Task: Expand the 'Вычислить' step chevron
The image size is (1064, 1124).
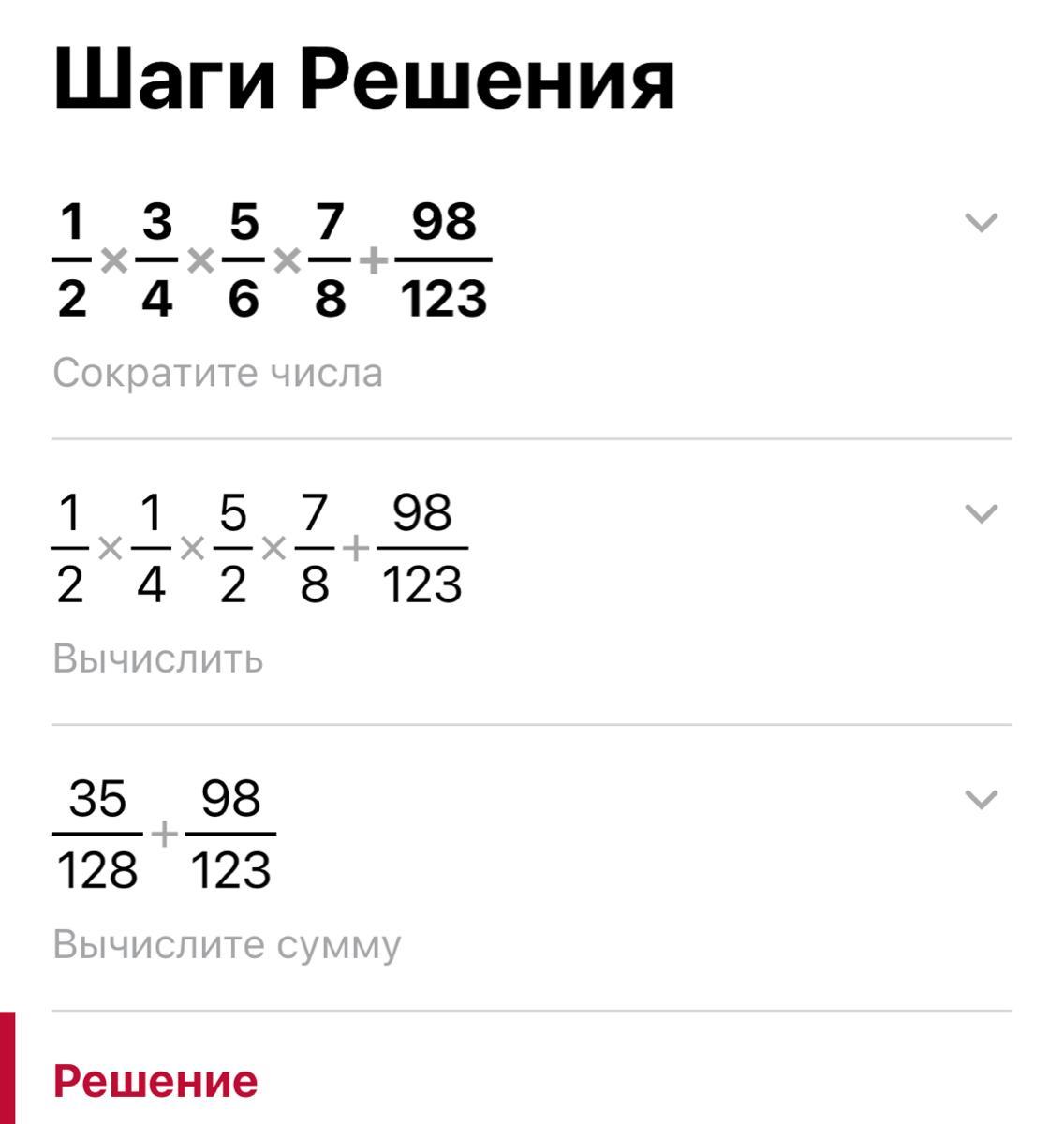Action: coord(981,513)
